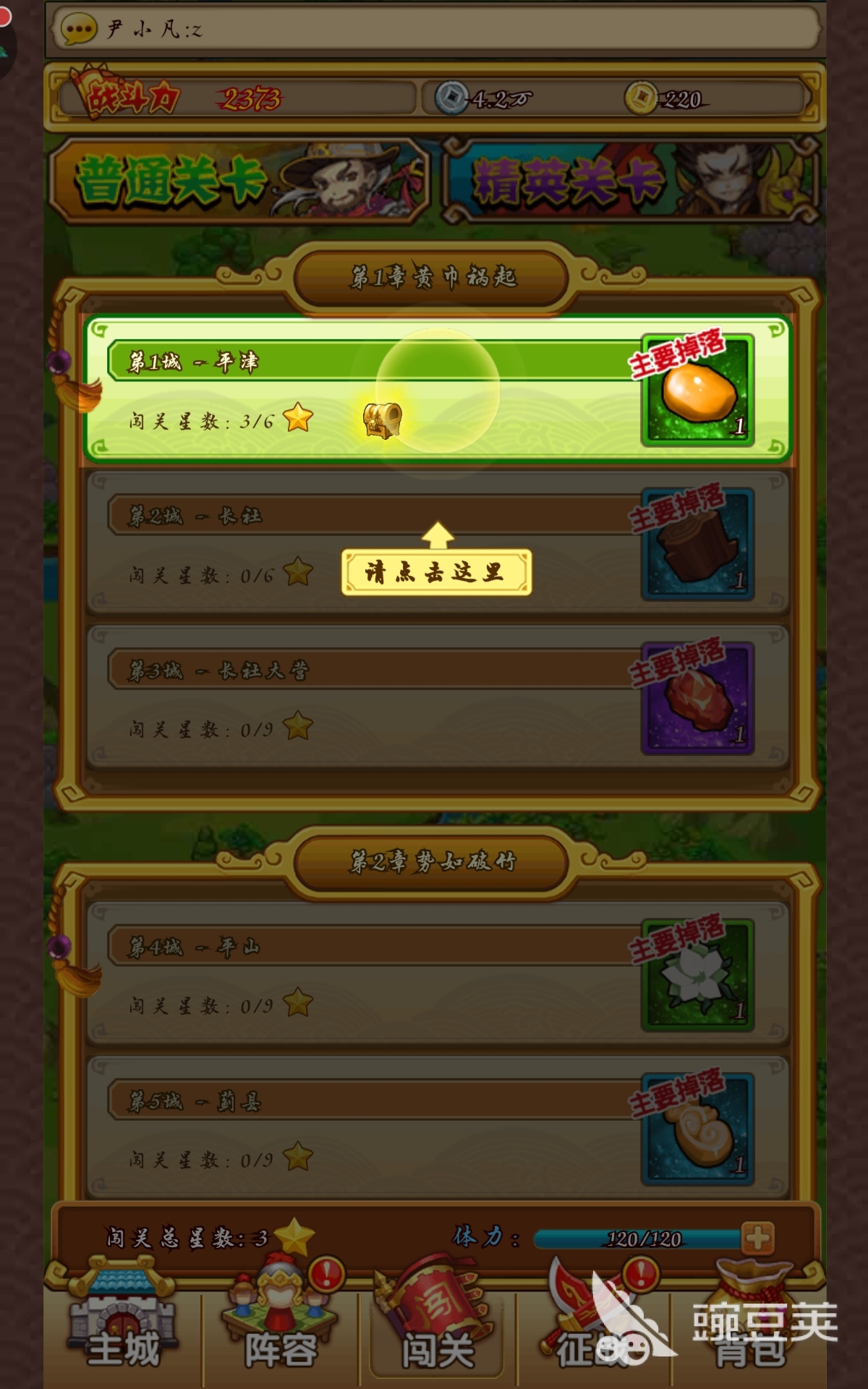Open the 背包 backpack tab
Viewport: 868px width, 1389px height.
(x=751, y=1325)
